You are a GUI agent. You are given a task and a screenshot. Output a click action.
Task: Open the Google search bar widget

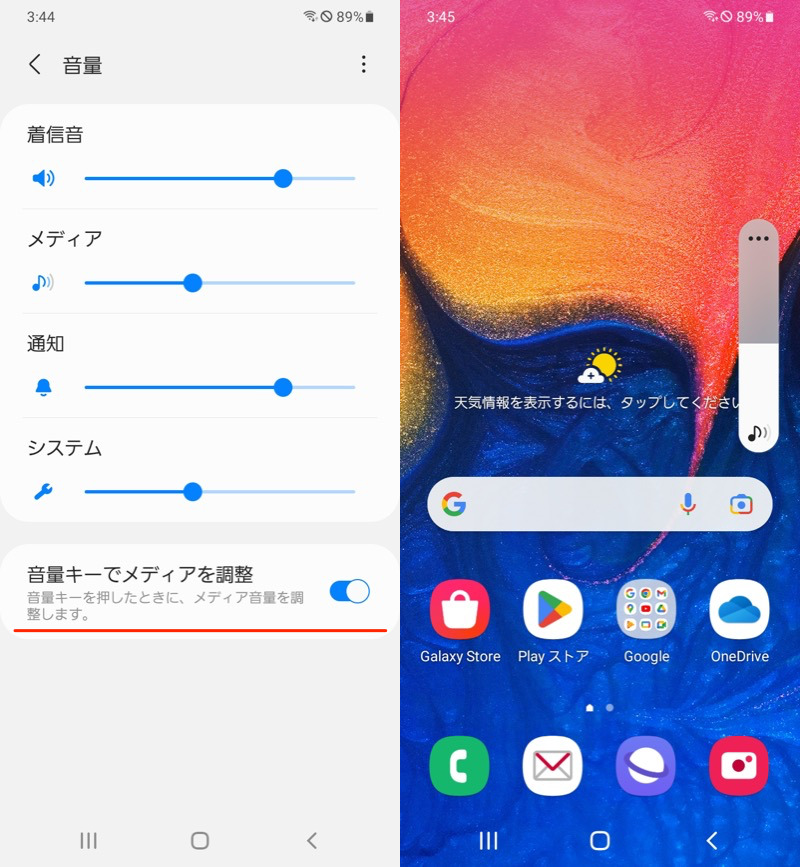click(x=560, y=504)
